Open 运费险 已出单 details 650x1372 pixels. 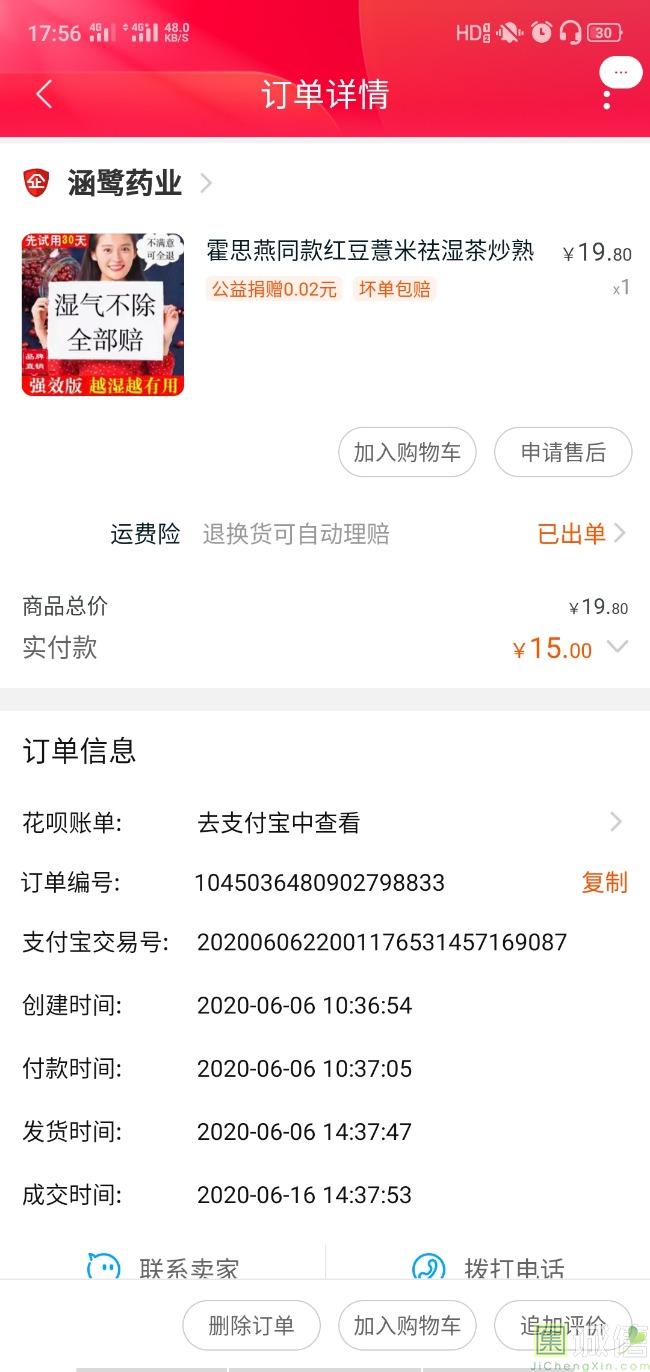(x=581, y=534)
